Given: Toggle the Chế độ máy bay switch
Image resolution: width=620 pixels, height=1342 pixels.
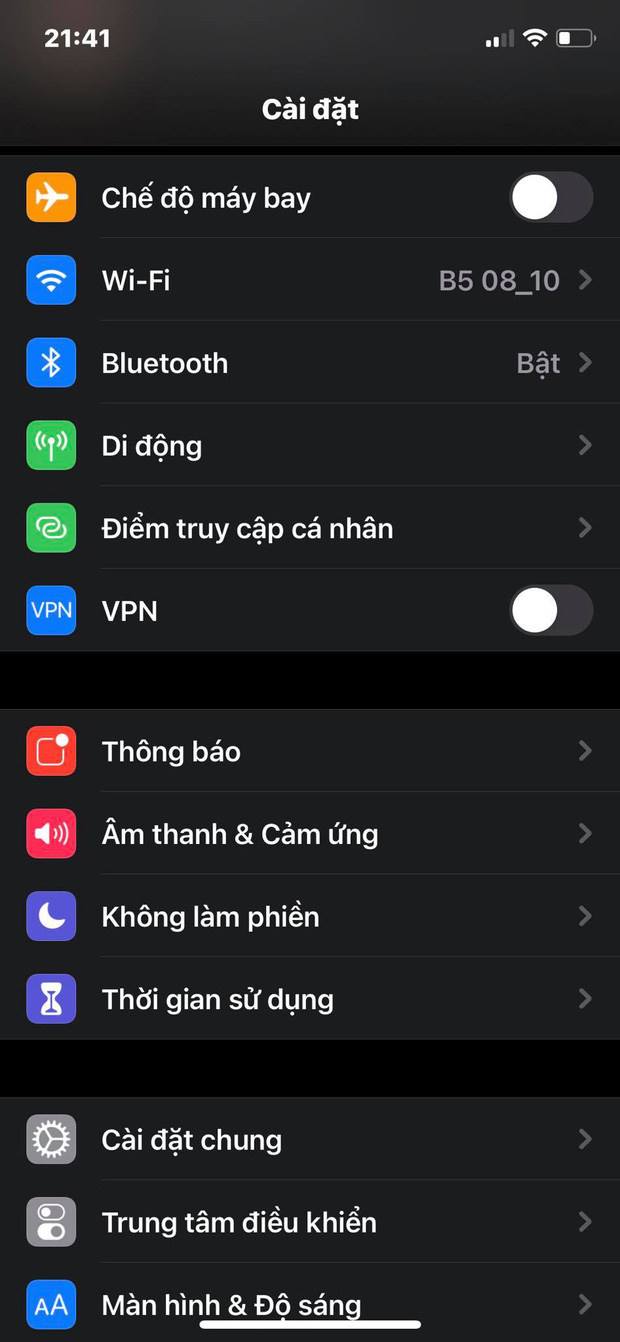Looking at the screenshot, I should [x=551, y=198].
